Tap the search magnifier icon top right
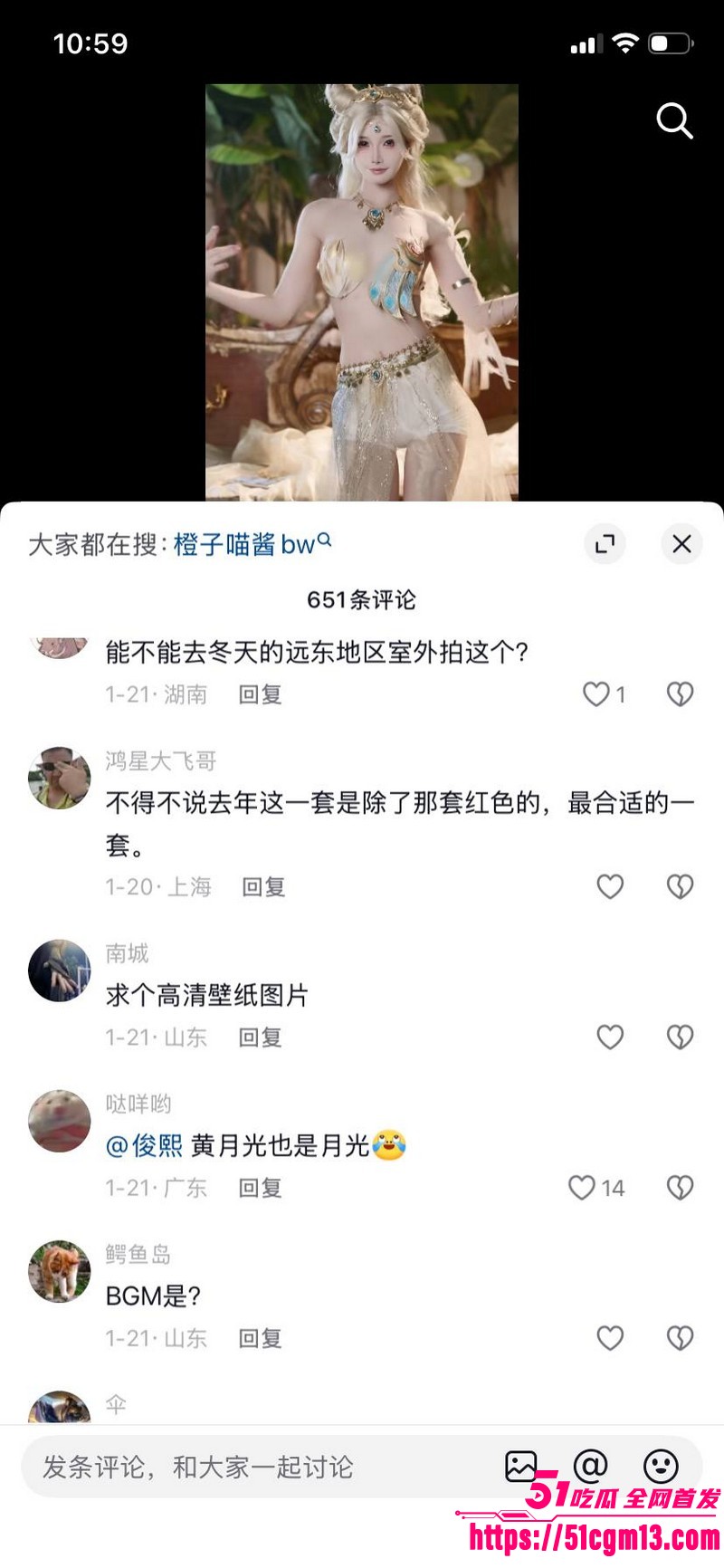Viewport: 724px width, 1568px height. pos(674,122)
